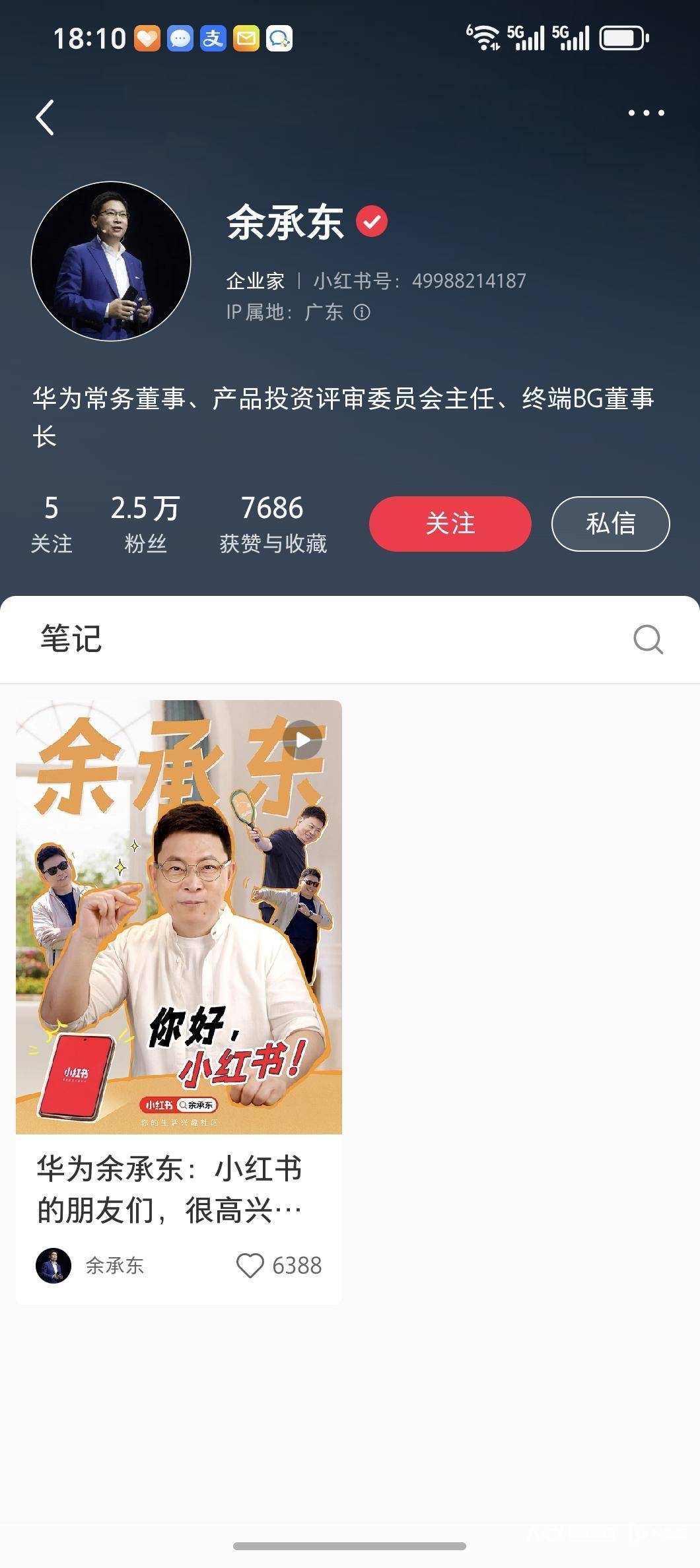Select the 笔记 tab
This screenshot has width=700, height=1568.
click(x=71, y=639)
